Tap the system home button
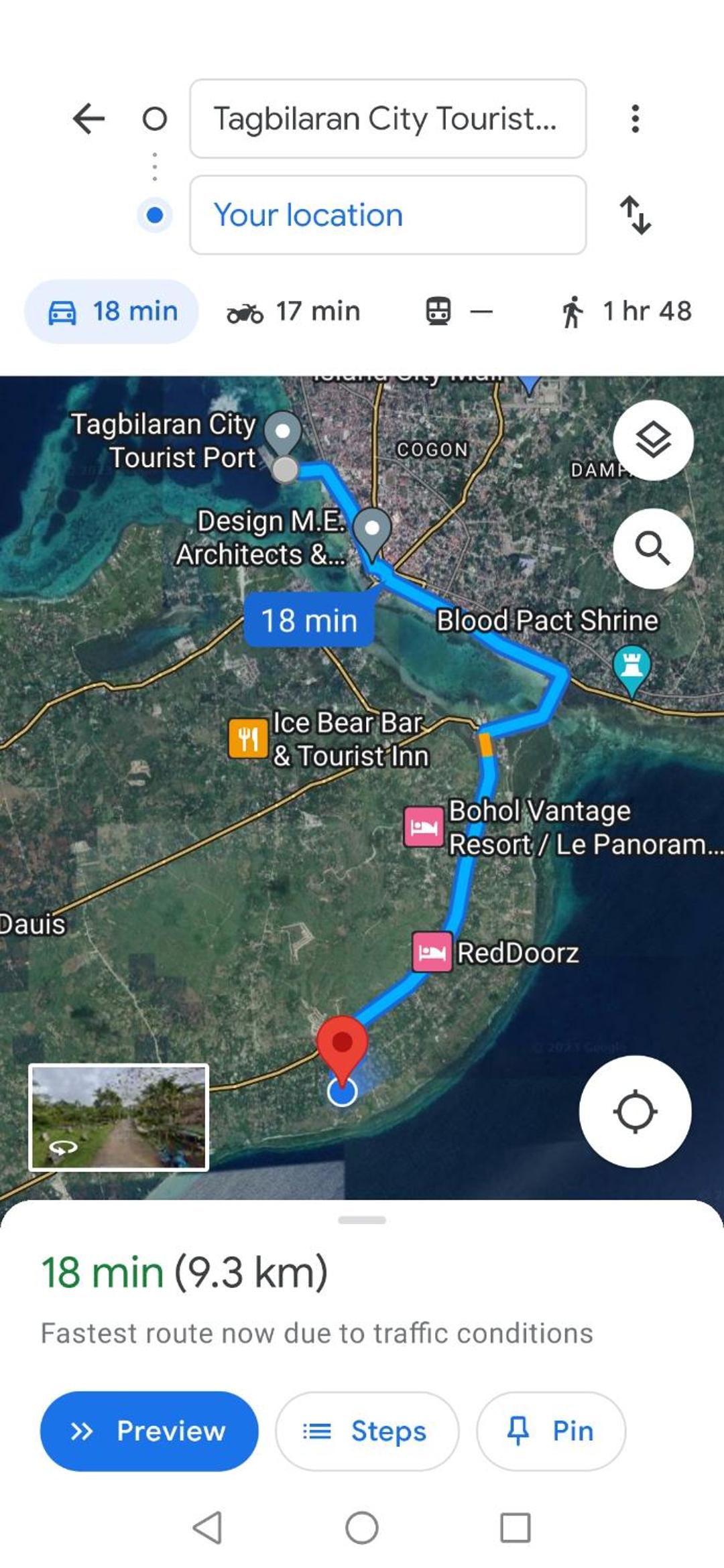Viewport: 724px width, 1568px height. pos(362,1528)
